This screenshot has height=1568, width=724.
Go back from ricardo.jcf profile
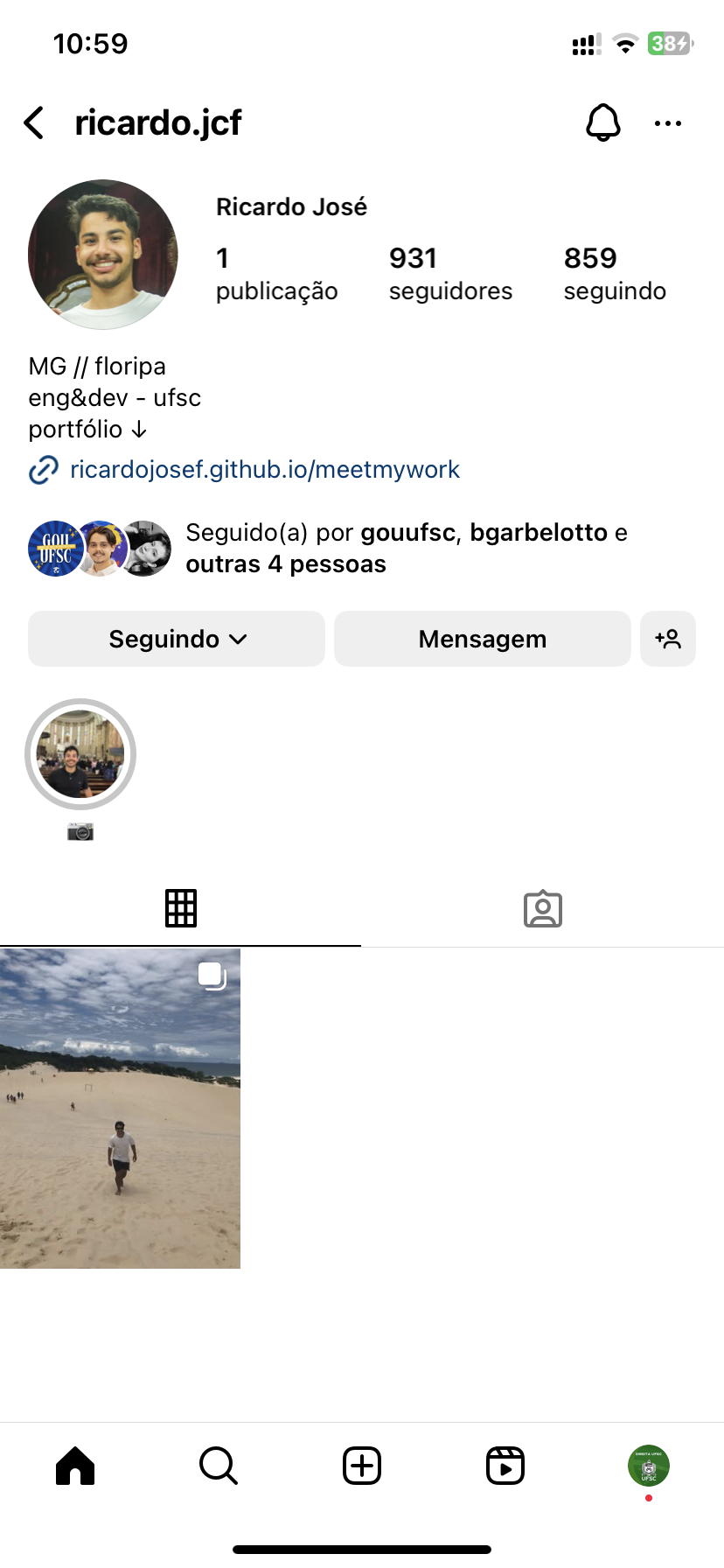[34, 123]
